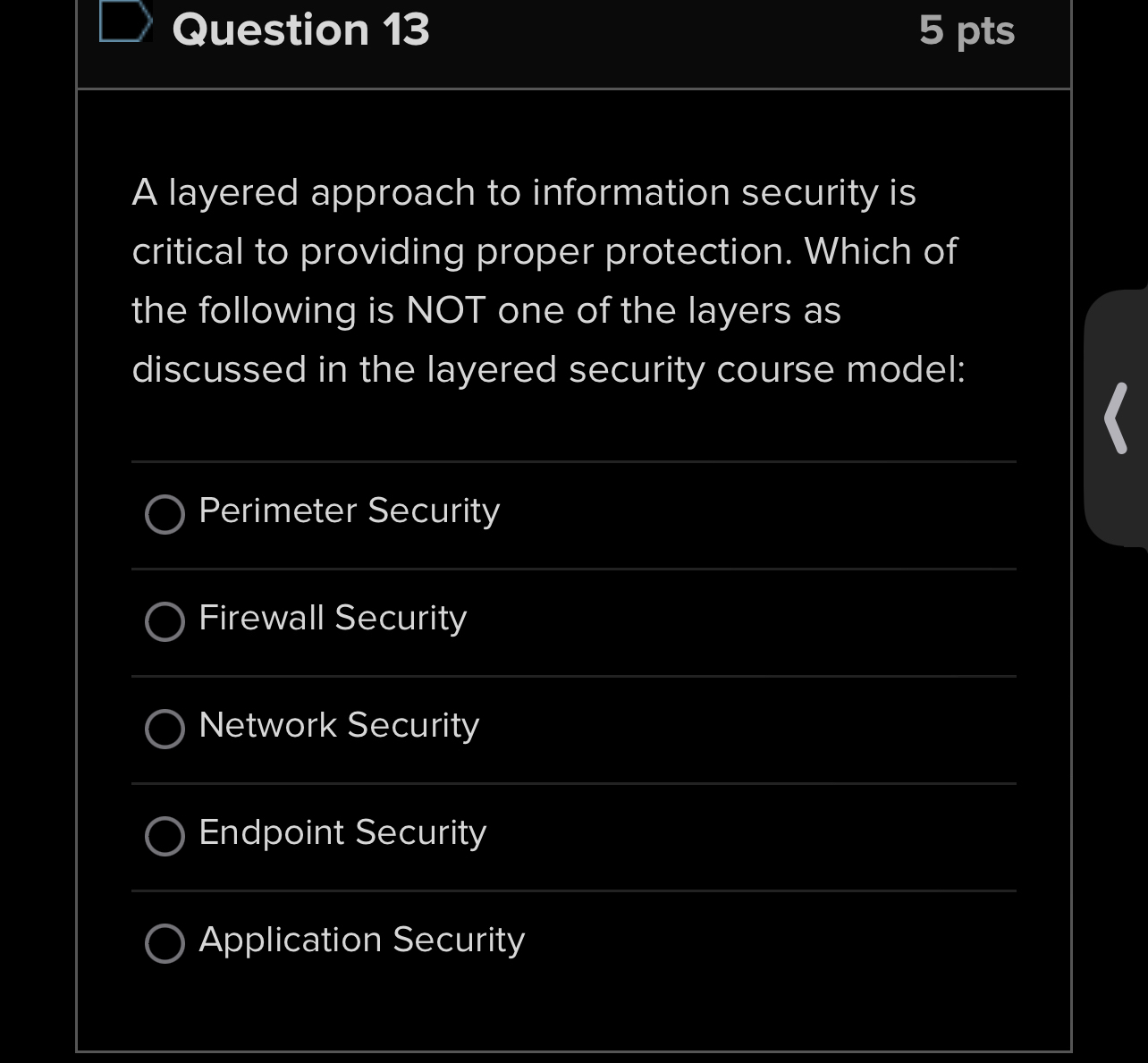Image resolution: width=1148 pixels, height=1063 pixels.
Task: Pick the Network Security radio button
Action: (x=165, y=730)
